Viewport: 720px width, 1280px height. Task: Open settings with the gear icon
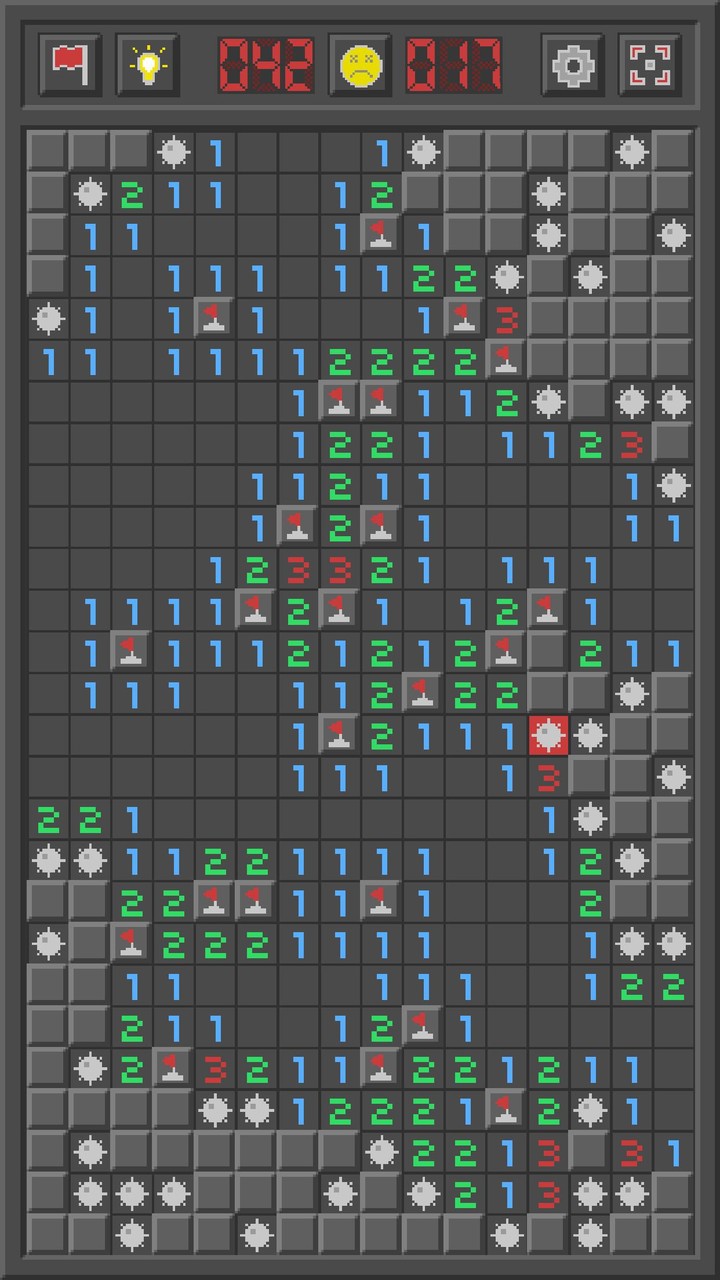pyautogui.click(x=572, y=65)
